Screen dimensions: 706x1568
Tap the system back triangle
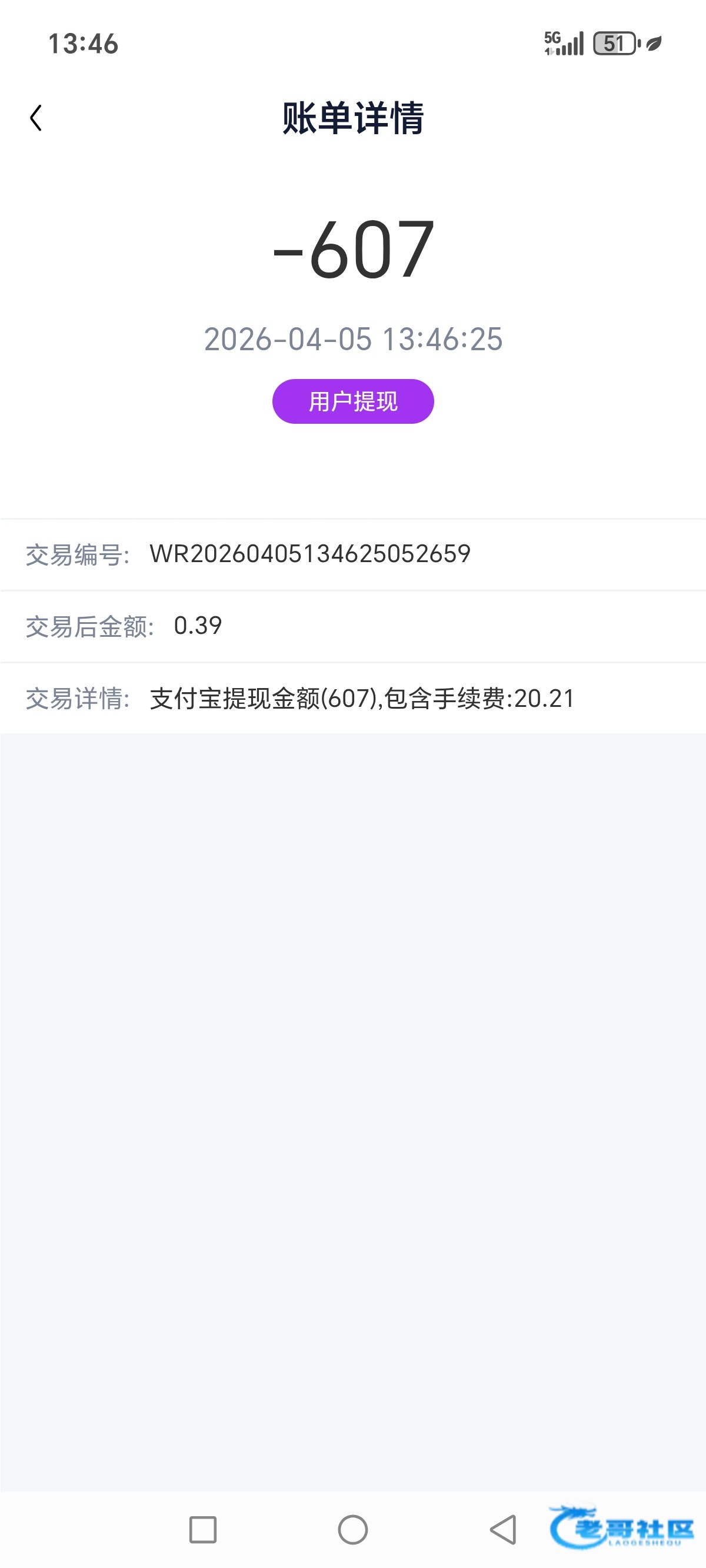coord(504,1530)
